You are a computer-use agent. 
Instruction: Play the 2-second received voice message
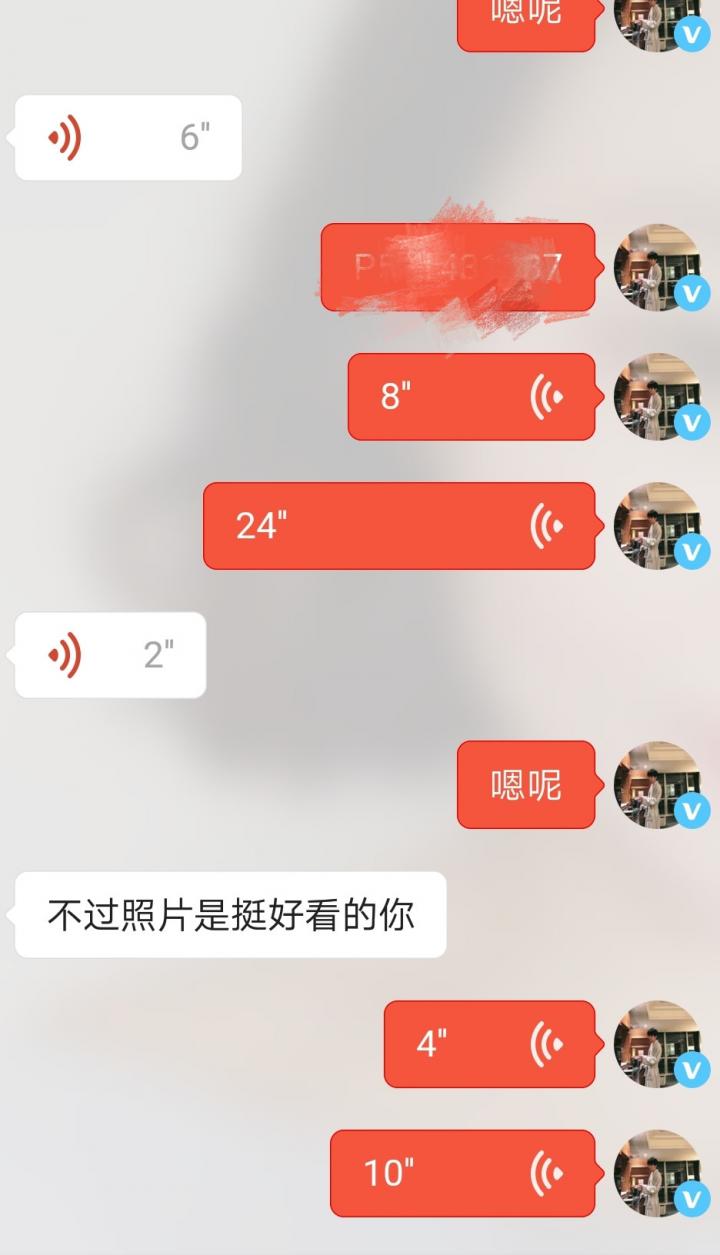tap(110, 656)
